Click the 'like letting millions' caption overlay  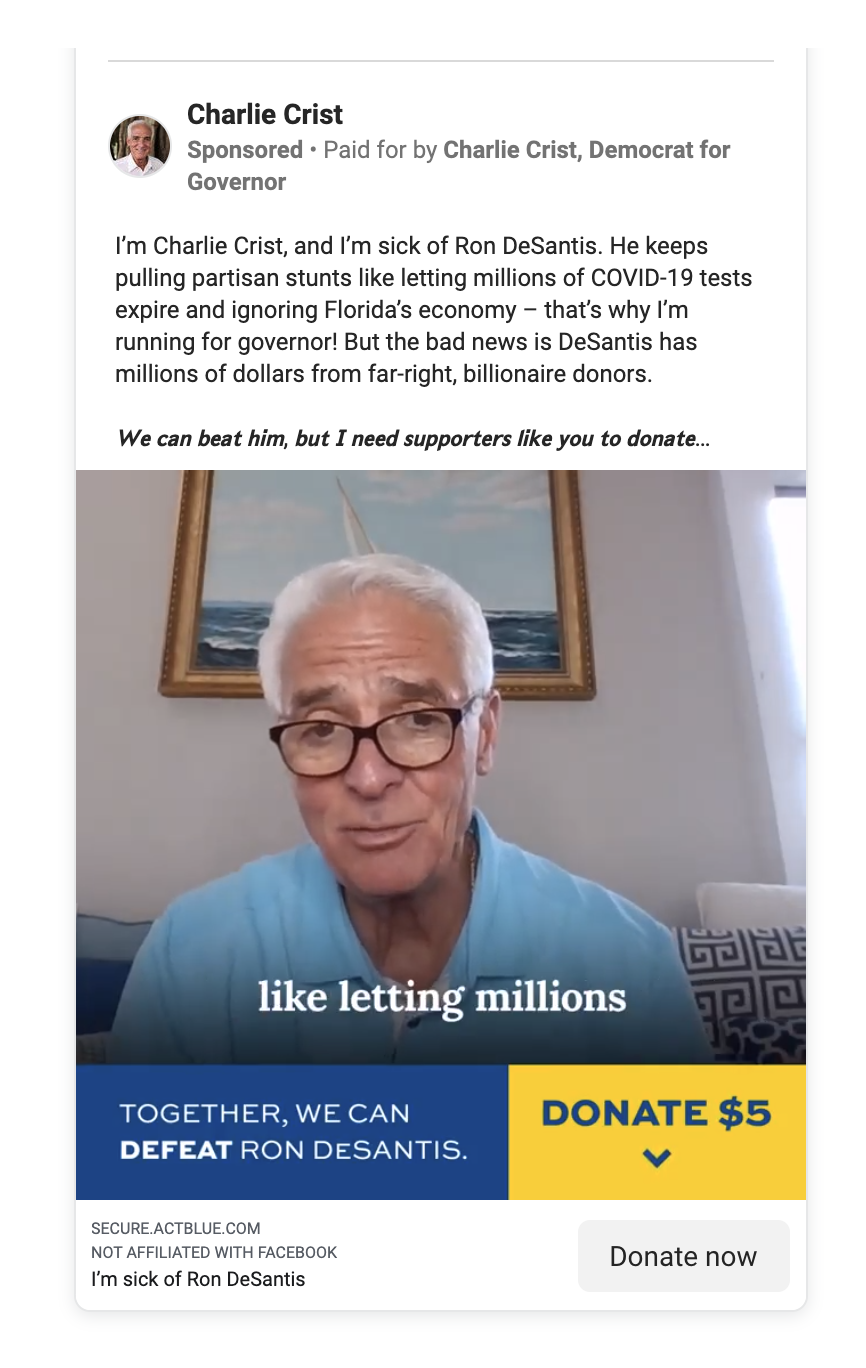click(441, 994)
